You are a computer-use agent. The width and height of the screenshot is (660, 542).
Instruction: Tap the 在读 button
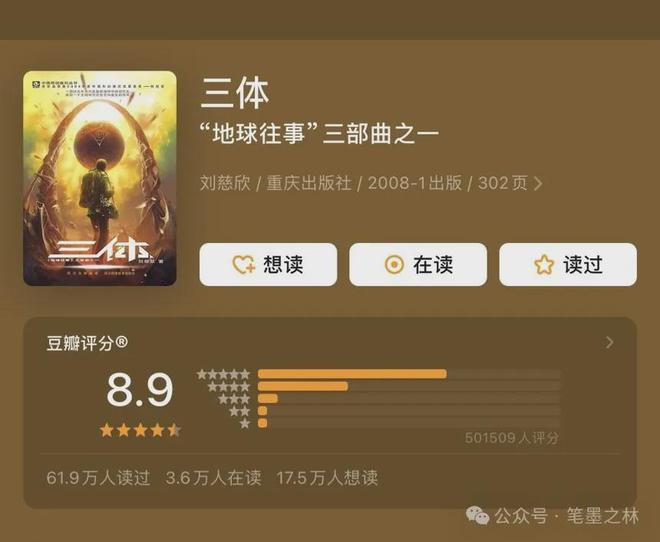pyautogui.click(x=417, y=264)
